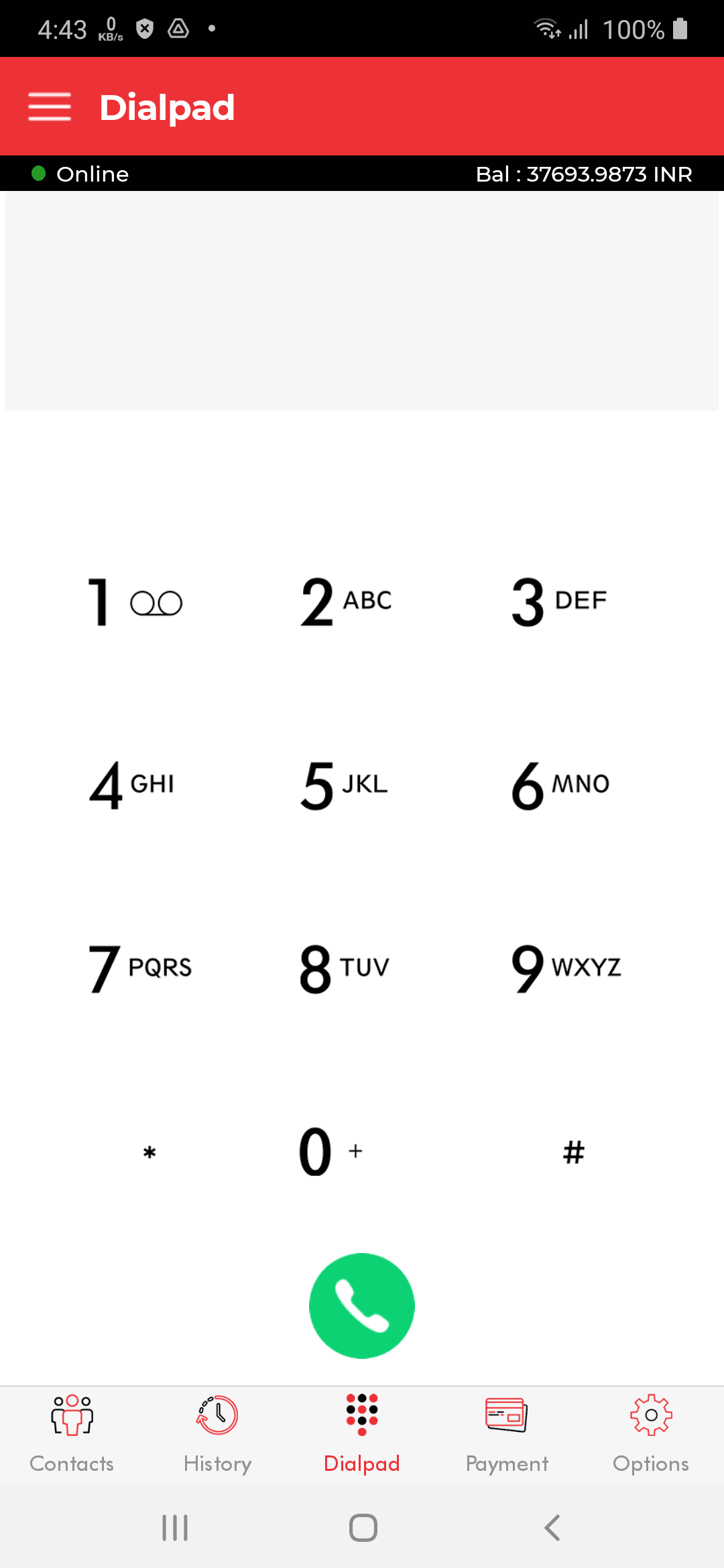Tap the 7 PQRS key
This screenshot has height=1568, width=724.
tap(139, 968)
